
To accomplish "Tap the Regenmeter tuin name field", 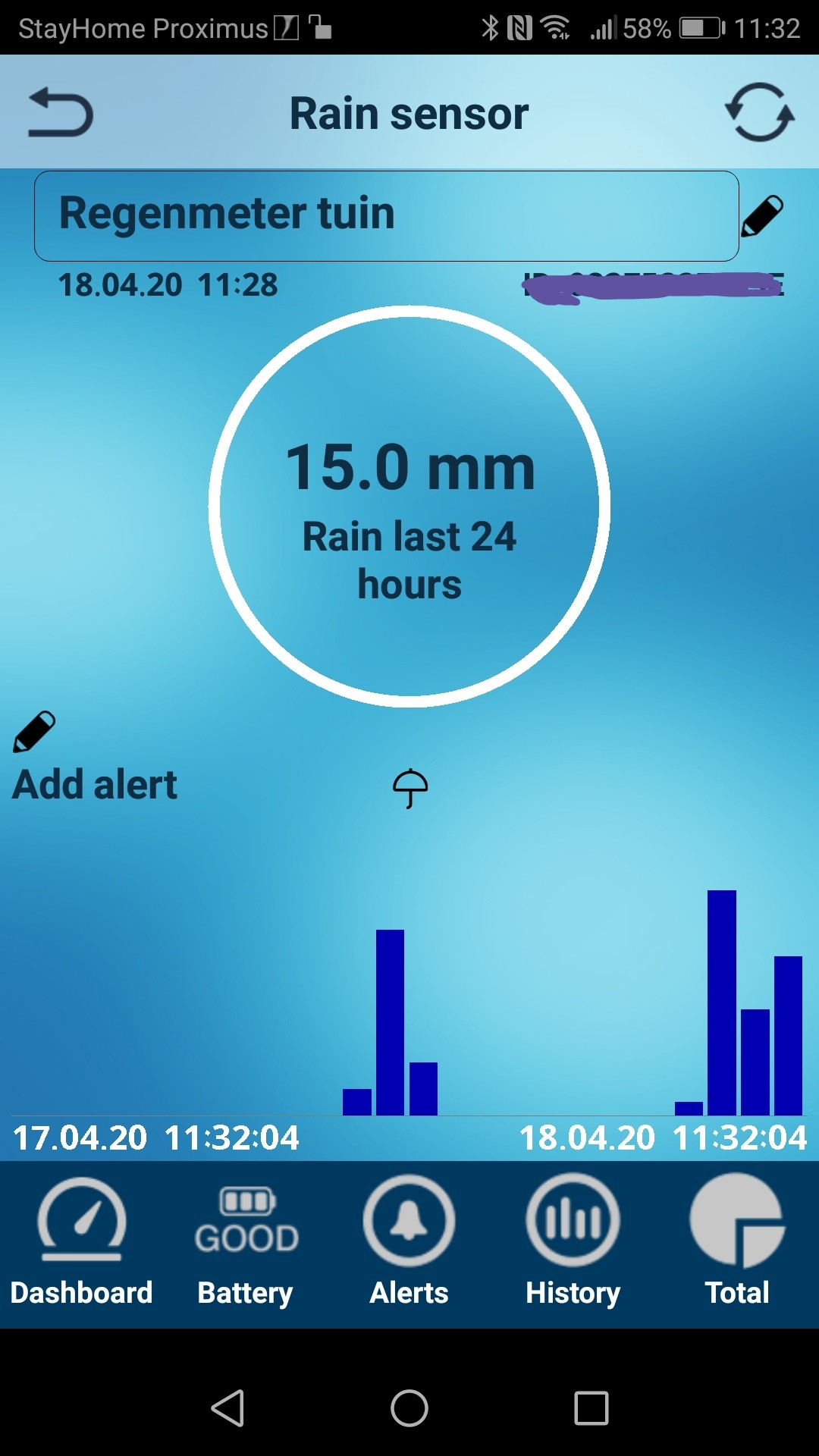I will pyautogui.click(x=386, y=216).
